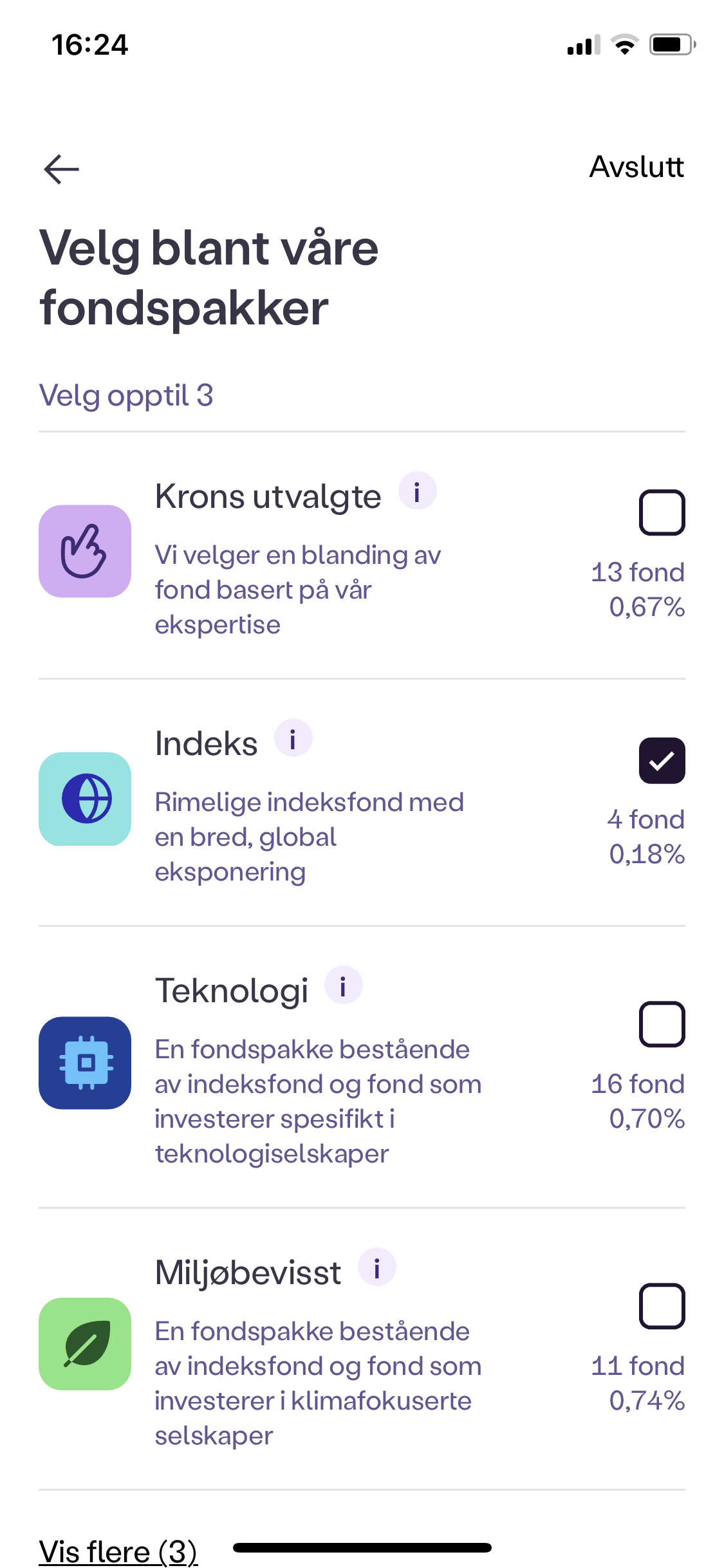This screenshot has height=1568, width=724.
Task: Uncheck the Indeks fund package
Action: [662, 760]
